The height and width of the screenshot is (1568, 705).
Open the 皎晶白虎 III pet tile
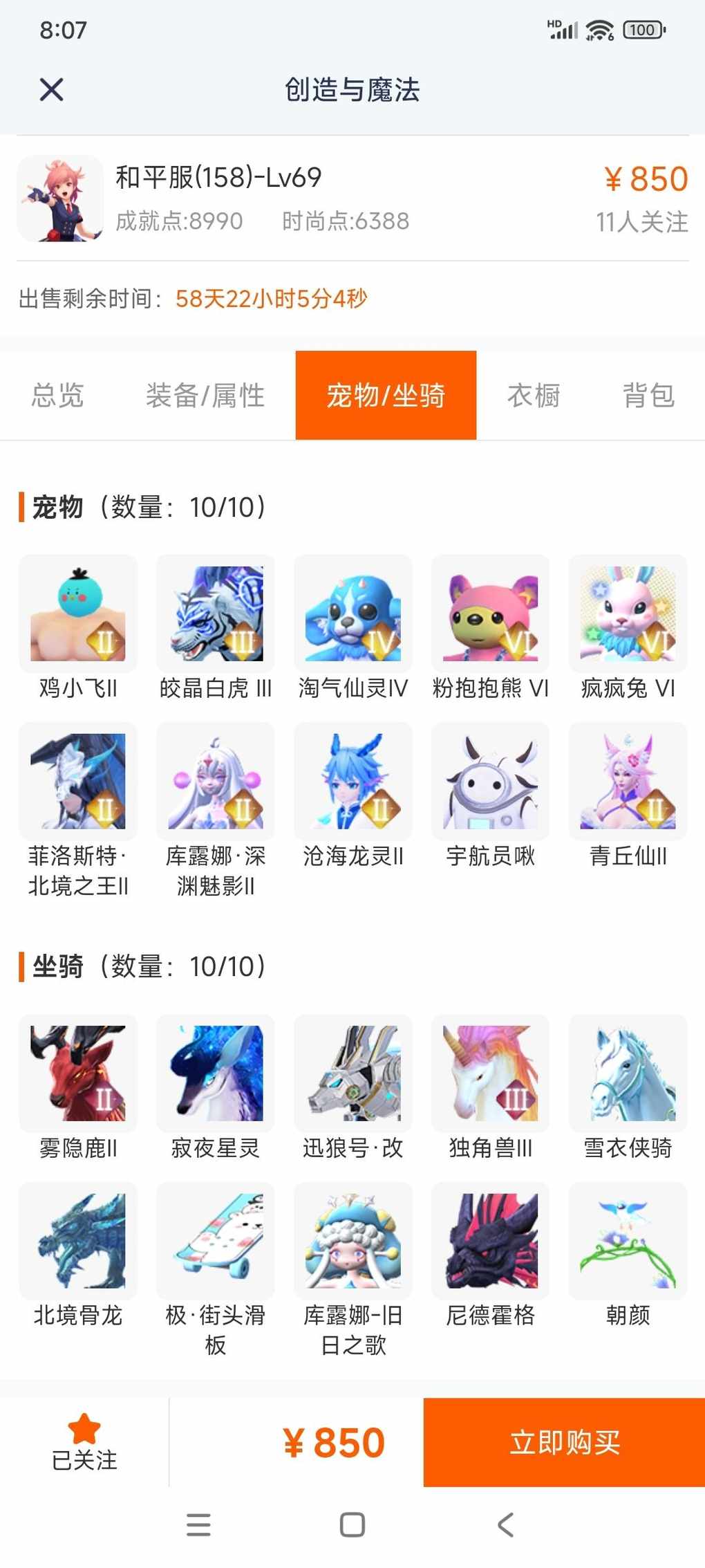point(216,614)
